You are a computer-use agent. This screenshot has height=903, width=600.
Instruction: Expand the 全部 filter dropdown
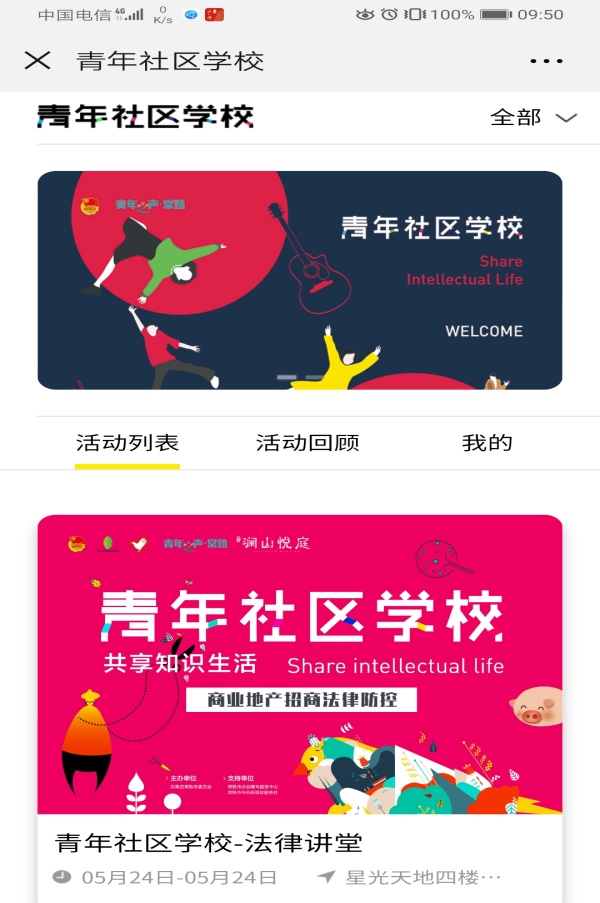tap(533, 118)
